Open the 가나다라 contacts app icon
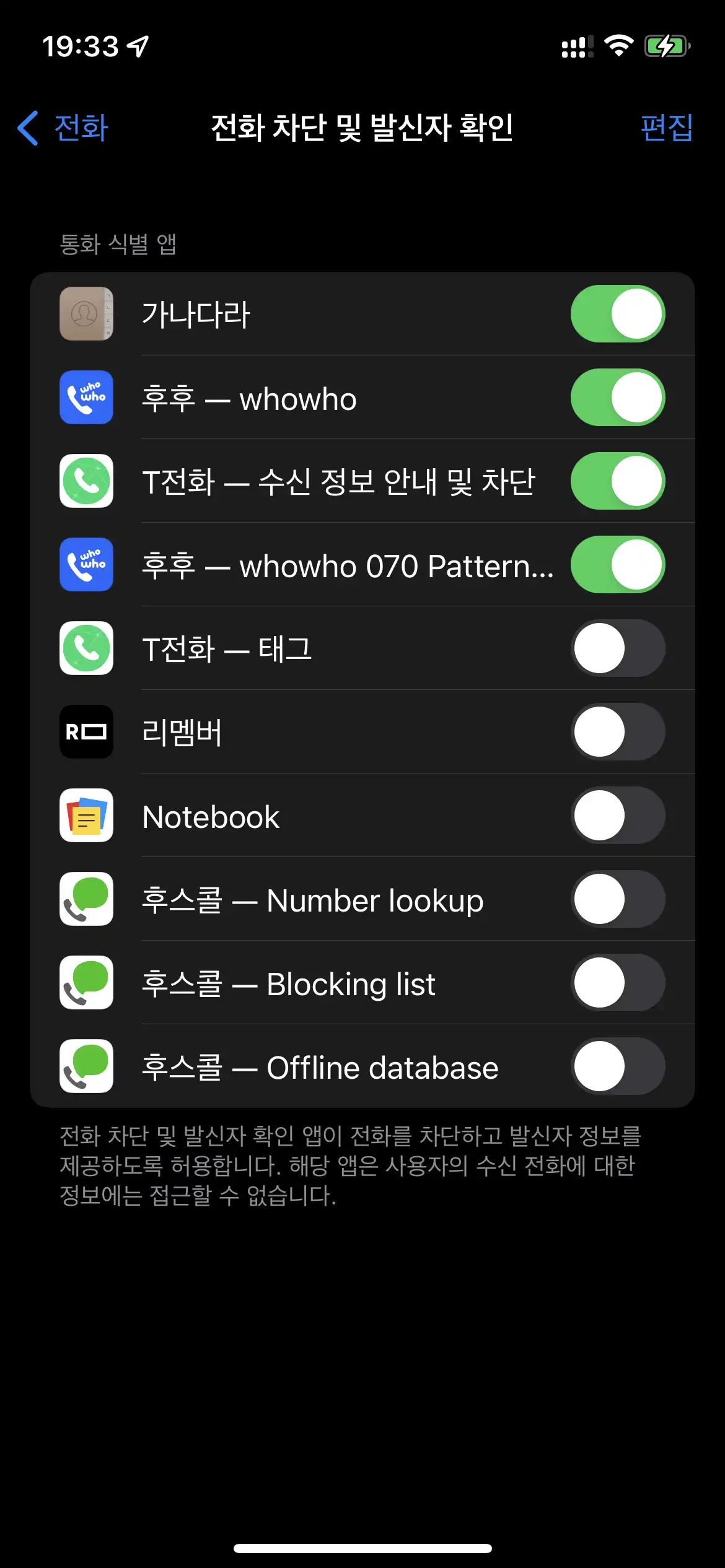The width and height of the screenshot is (725, 1568). coord(86,313)
